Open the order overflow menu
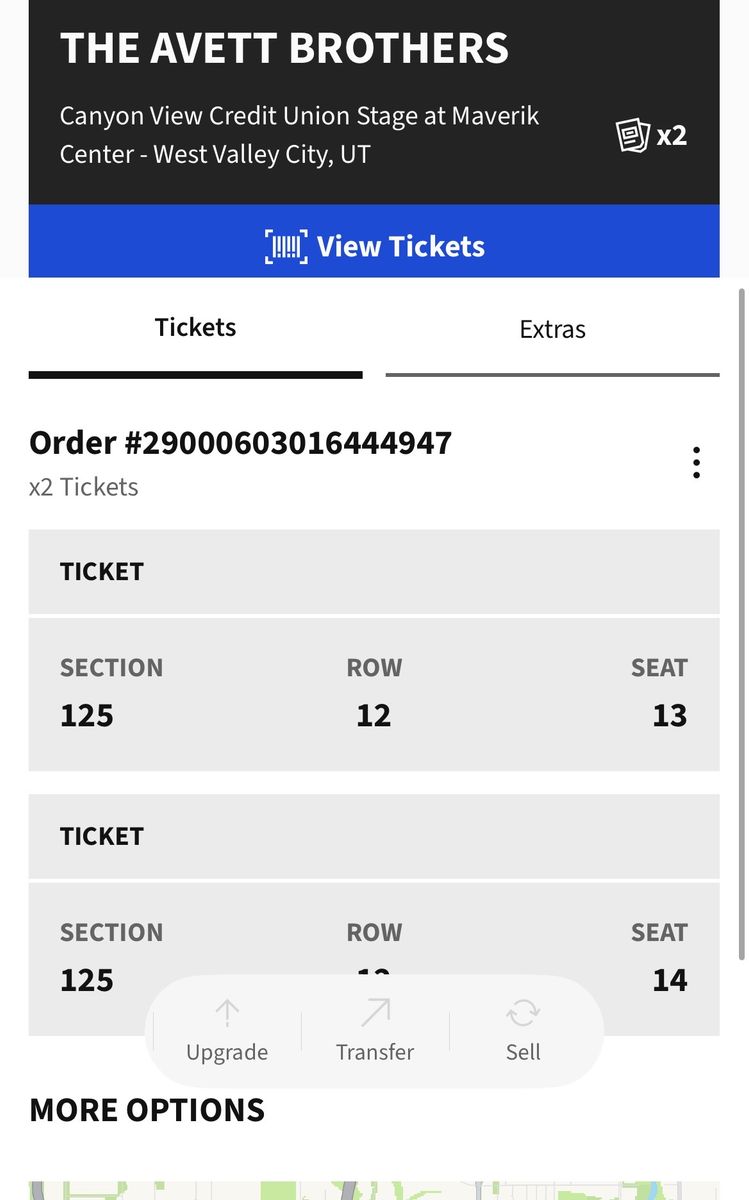The image size is (749, 1200). point(696,463)
